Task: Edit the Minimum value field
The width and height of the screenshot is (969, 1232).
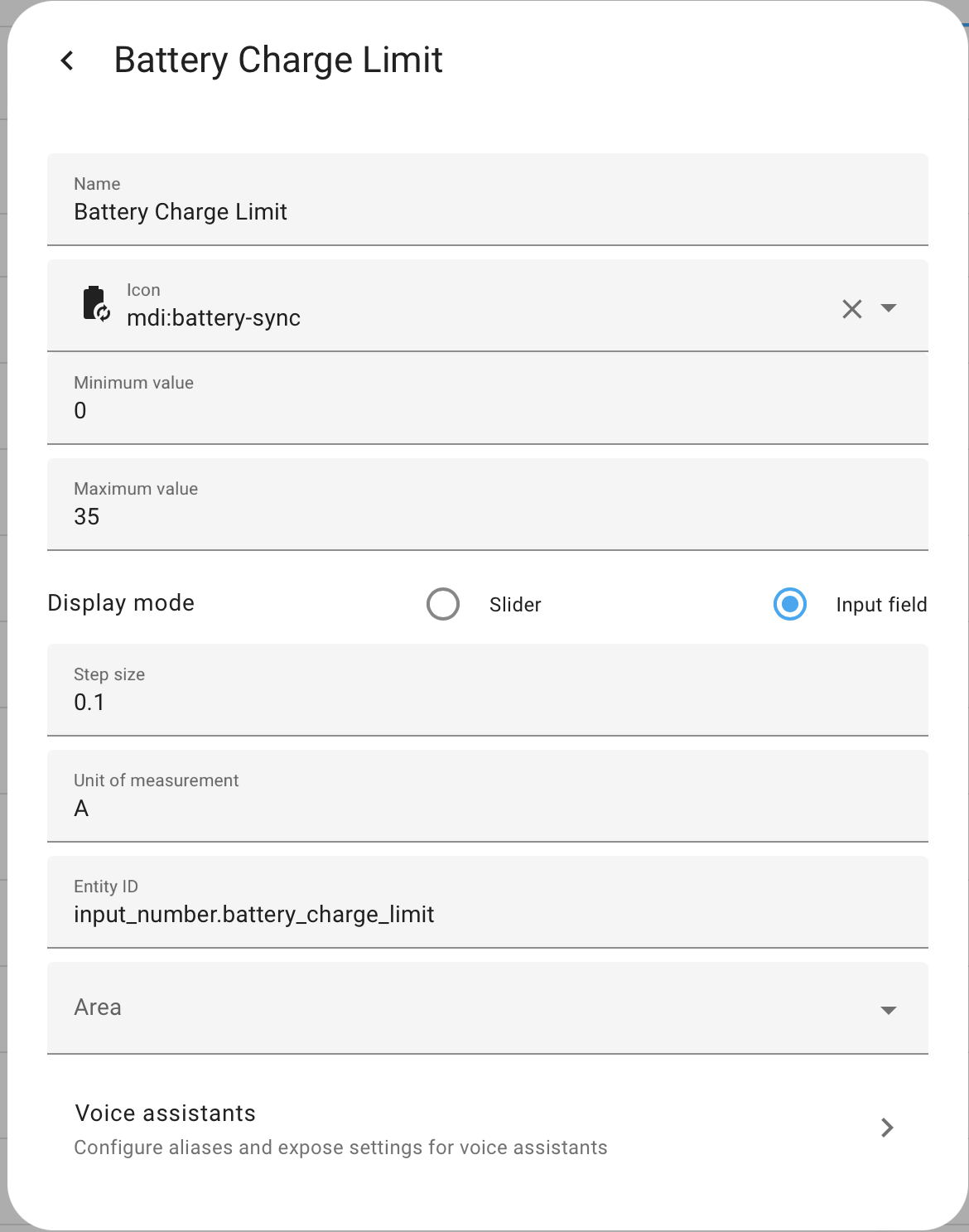Action: point(487,410)
